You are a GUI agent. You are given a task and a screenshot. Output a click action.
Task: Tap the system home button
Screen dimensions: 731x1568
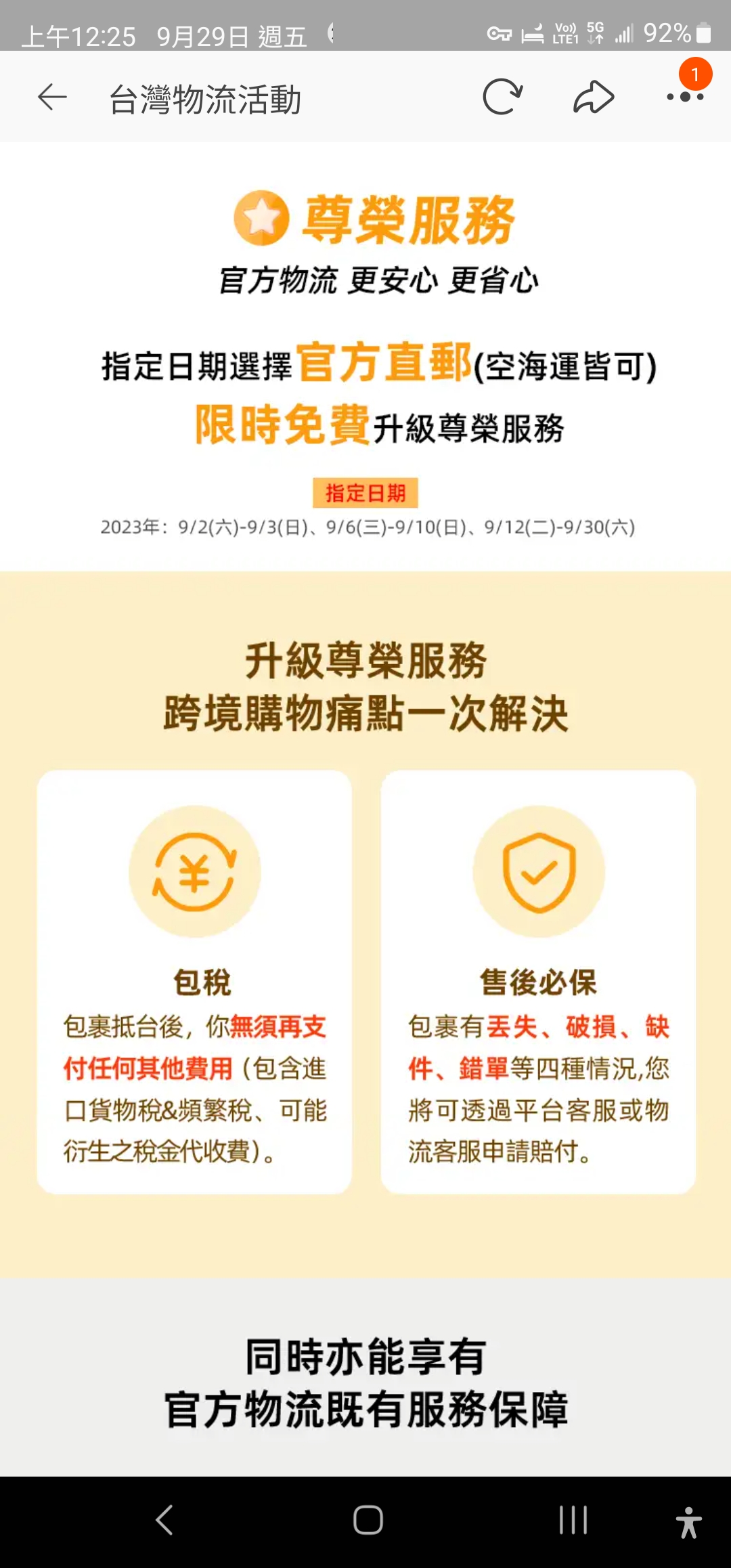[368, 1520]
